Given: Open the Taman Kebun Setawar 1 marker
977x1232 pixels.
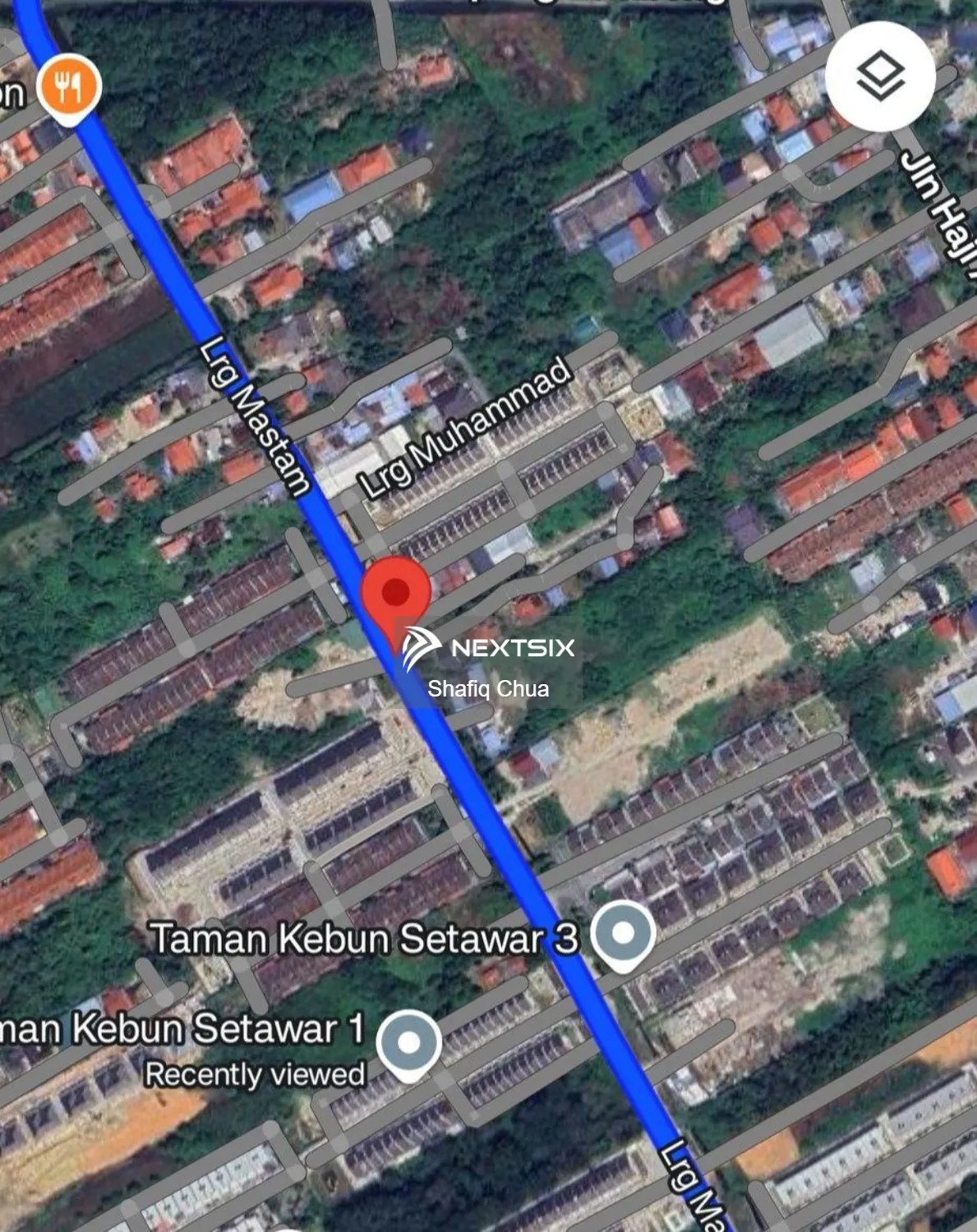Looking at the screenshot, I should [409, 1043].
